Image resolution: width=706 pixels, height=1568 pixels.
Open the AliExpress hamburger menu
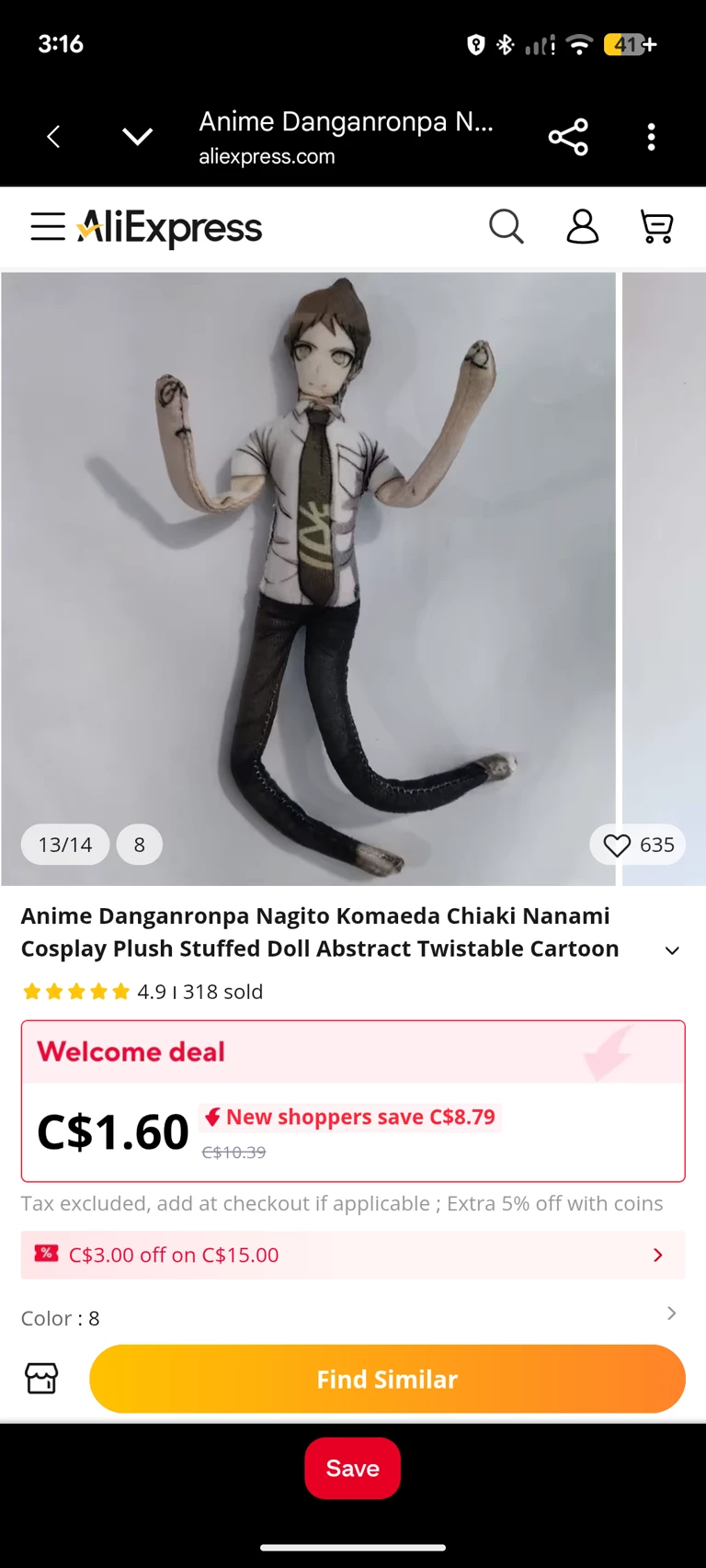[x=48, y=226]
